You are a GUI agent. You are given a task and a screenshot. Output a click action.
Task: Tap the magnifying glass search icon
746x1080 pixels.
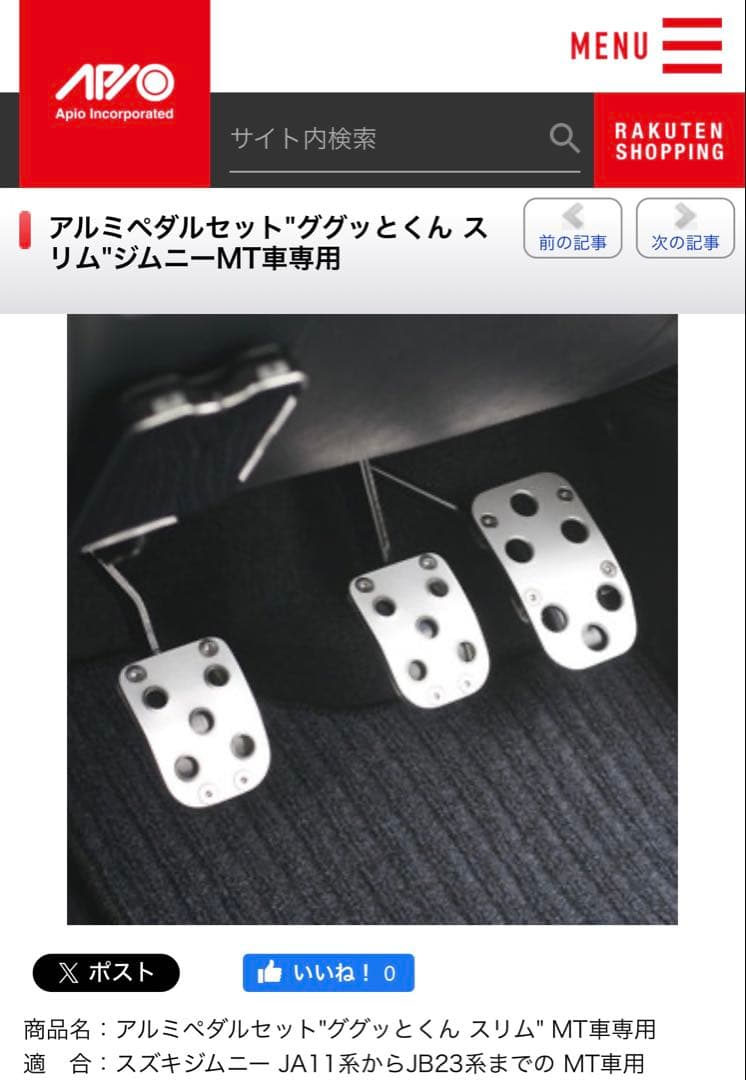(x=564, y=138)
